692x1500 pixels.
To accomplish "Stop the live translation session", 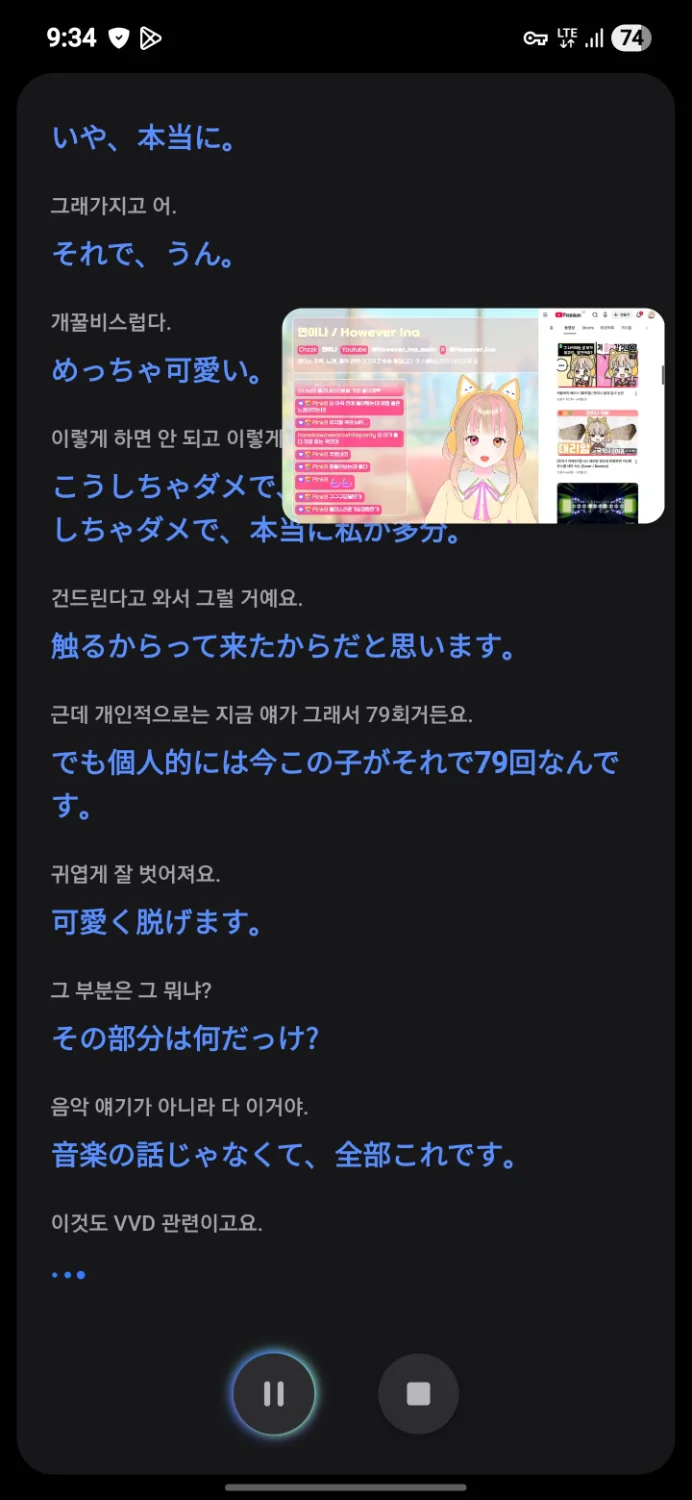I will (x=418, y=1394).
